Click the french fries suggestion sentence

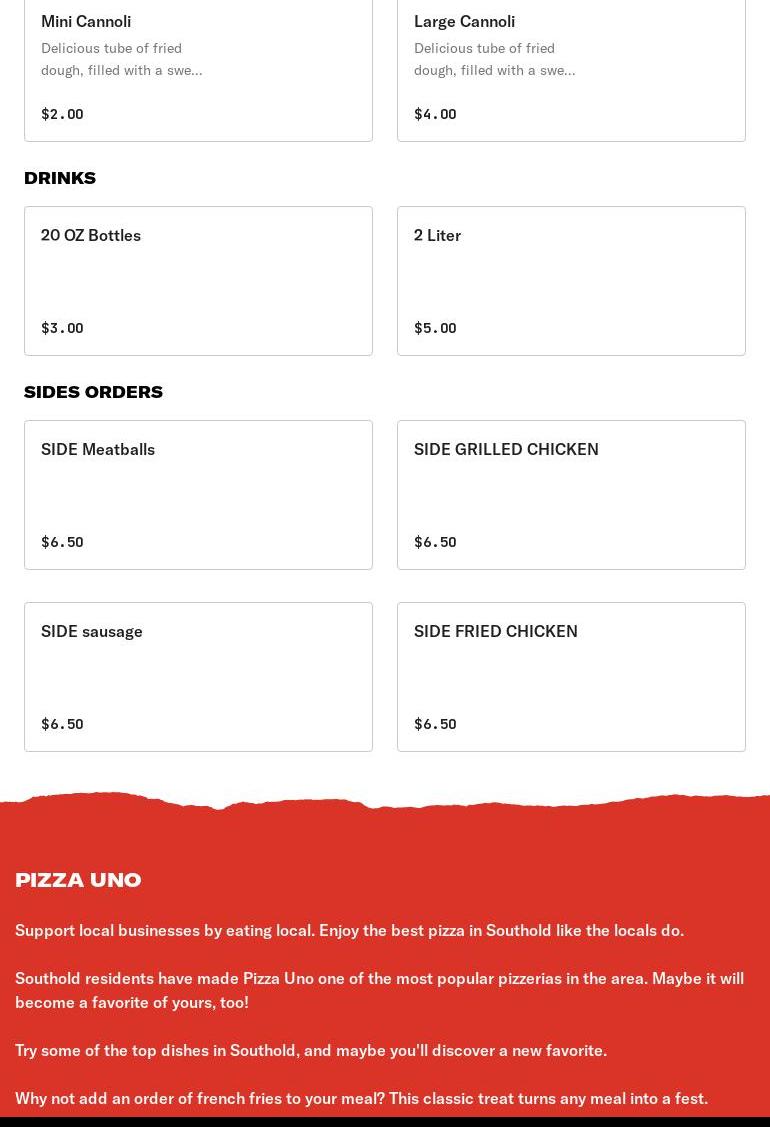point(362,1098)
